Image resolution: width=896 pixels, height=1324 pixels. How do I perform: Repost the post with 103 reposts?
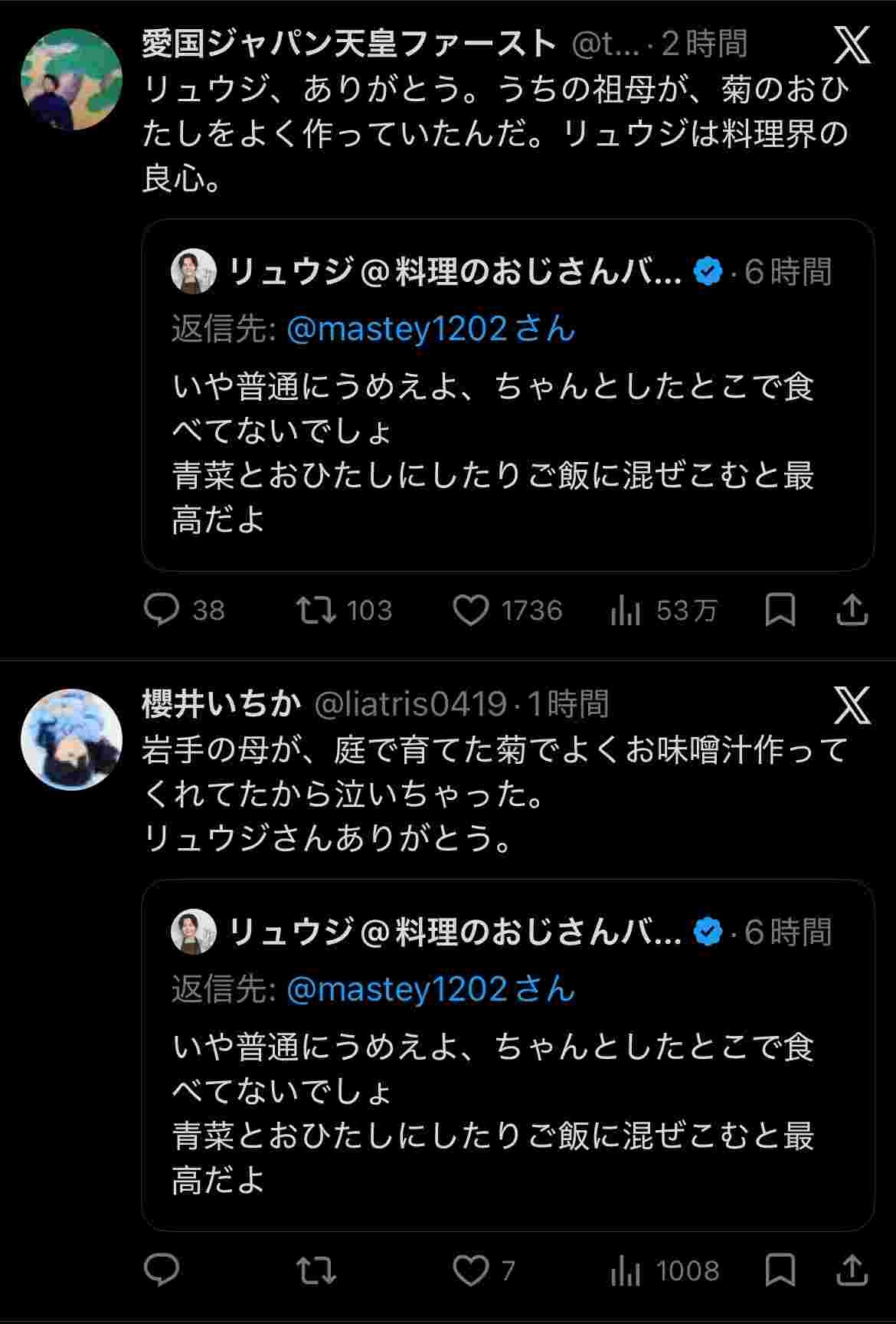click(x=316, y=611)
